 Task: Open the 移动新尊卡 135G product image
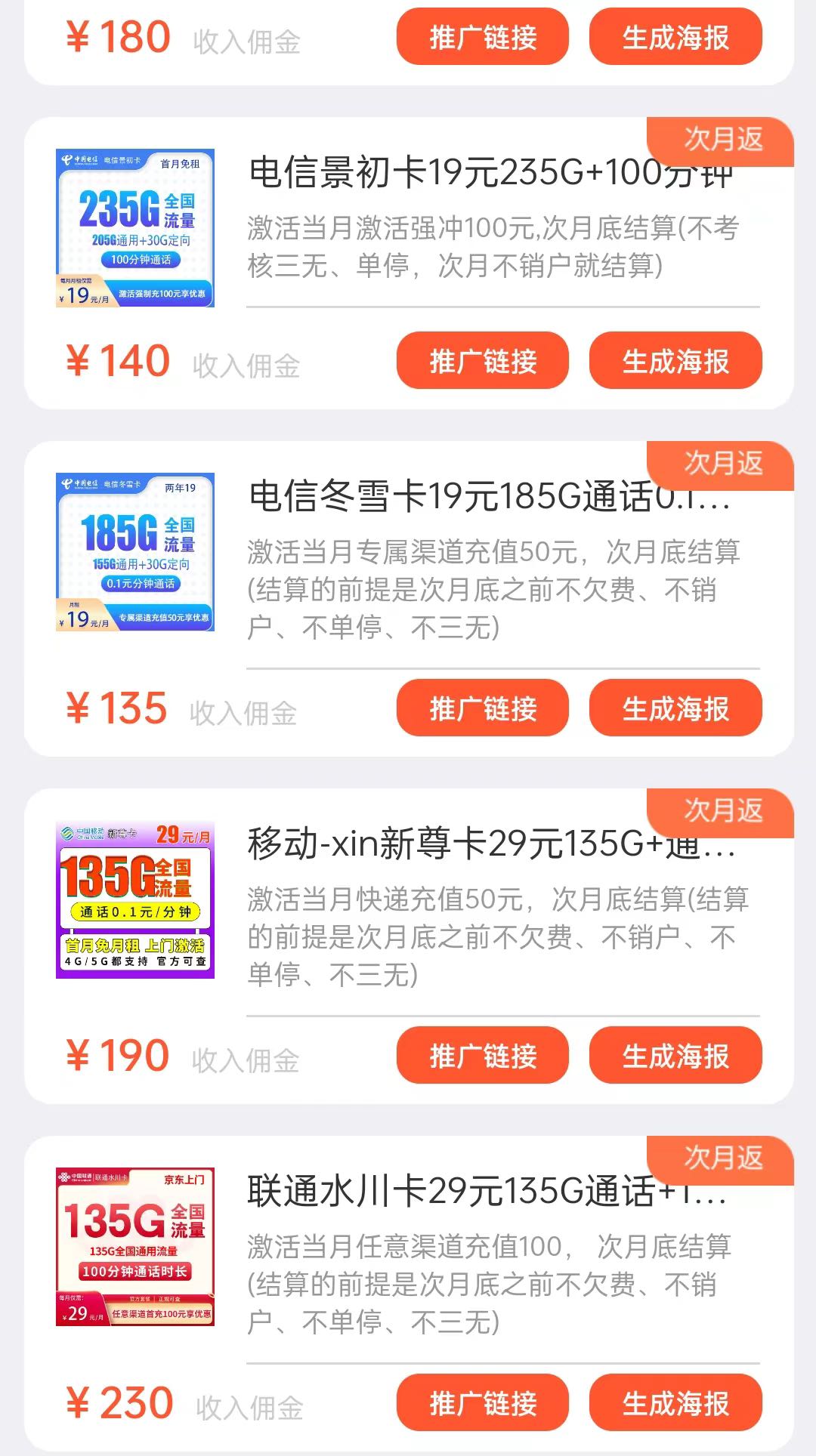point(135,899)
